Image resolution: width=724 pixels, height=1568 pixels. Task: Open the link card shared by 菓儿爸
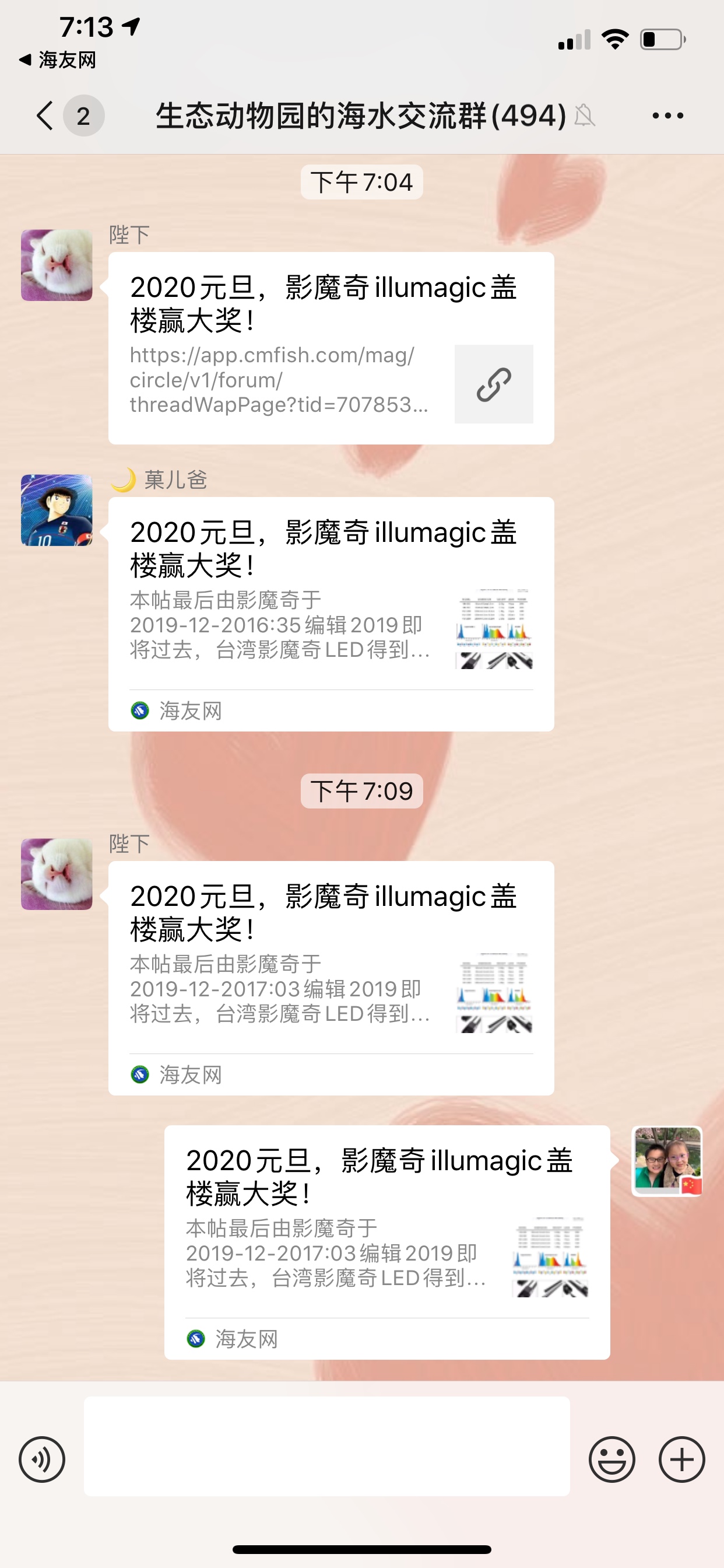tap(331, 614)
